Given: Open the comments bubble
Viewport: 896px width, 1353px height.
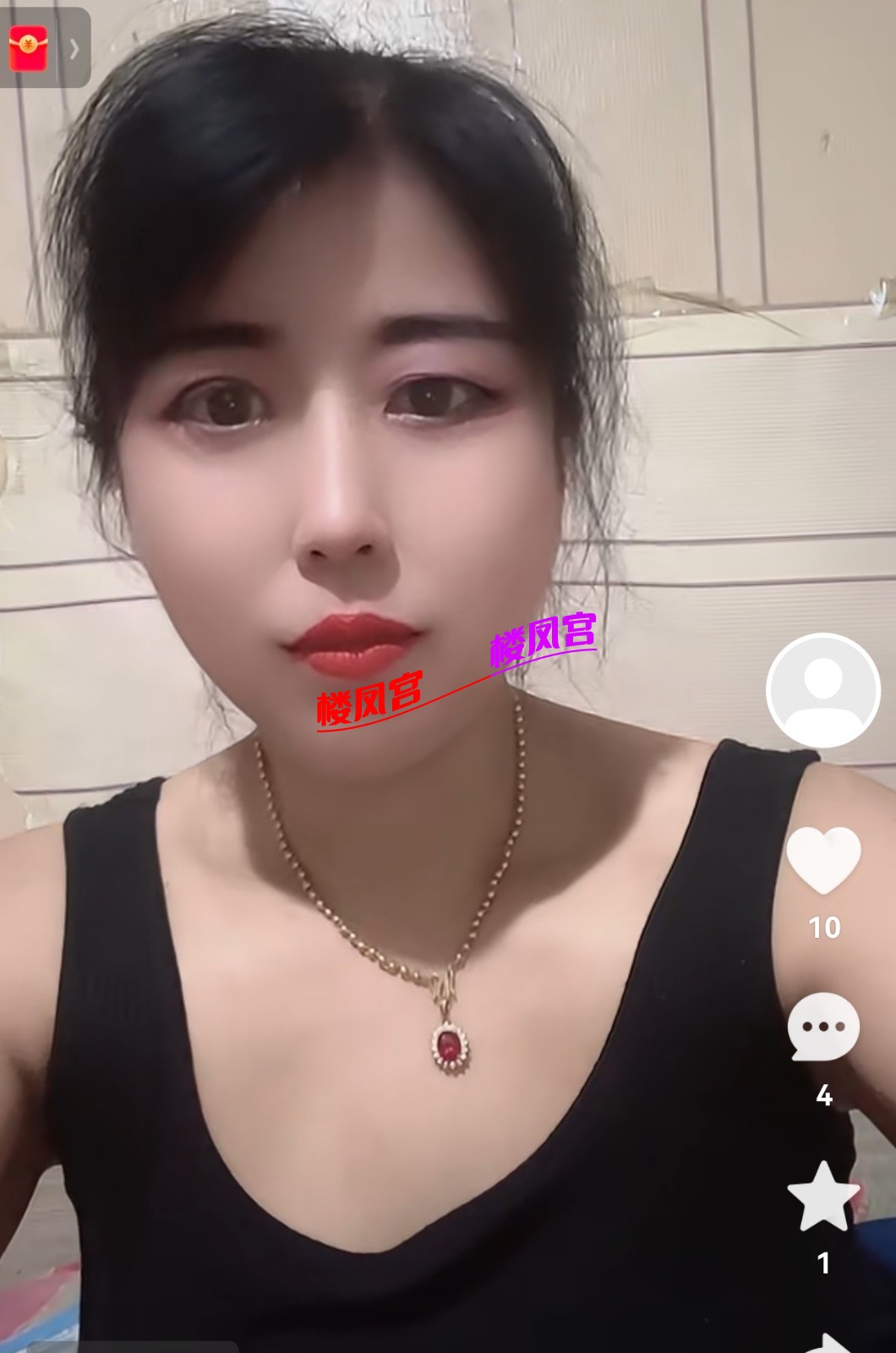Looking at the screenshot, I should point(823,1027).
